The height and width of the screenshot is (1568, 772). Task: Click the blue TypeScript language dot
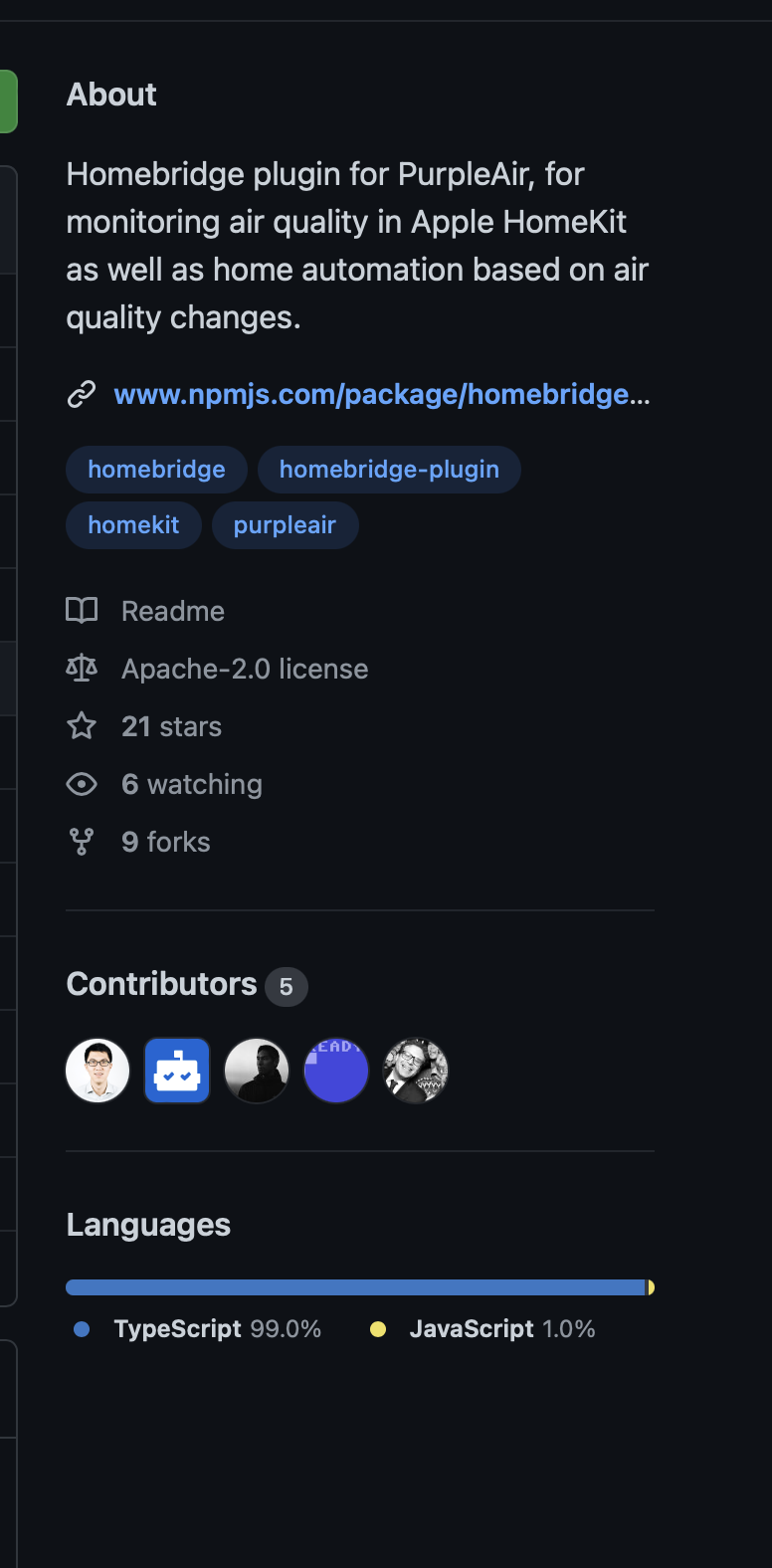(x=80, y=1328)
